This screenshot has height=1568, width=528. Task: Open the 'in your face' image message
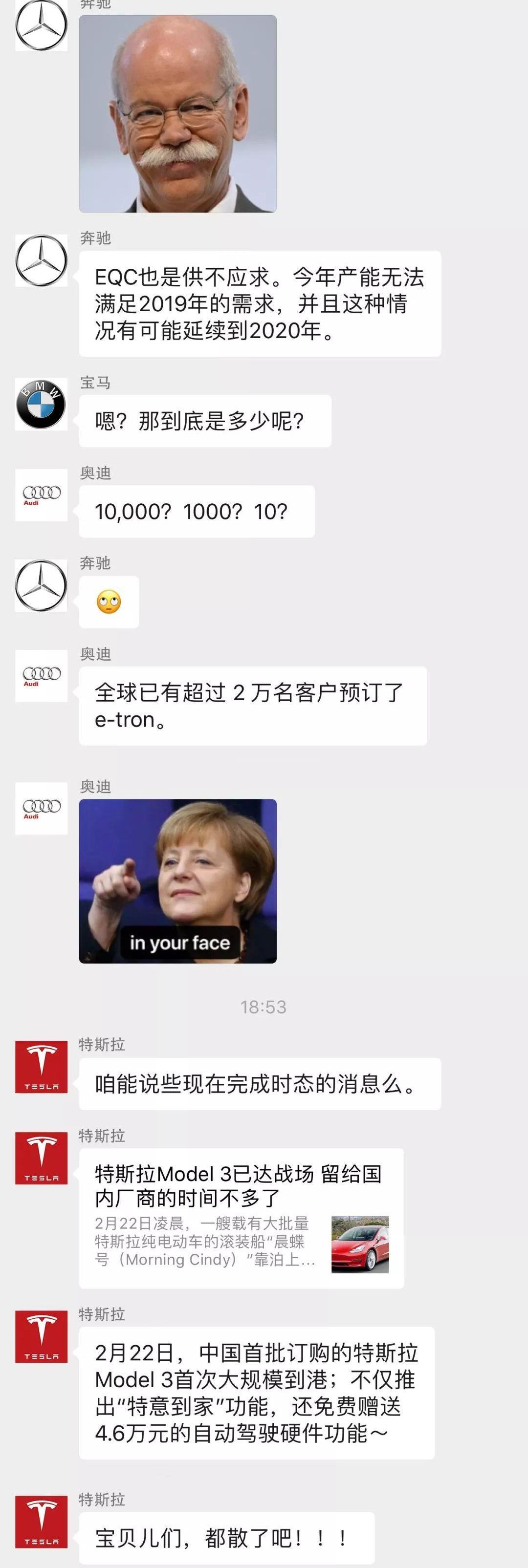click(x=178, y=881)
